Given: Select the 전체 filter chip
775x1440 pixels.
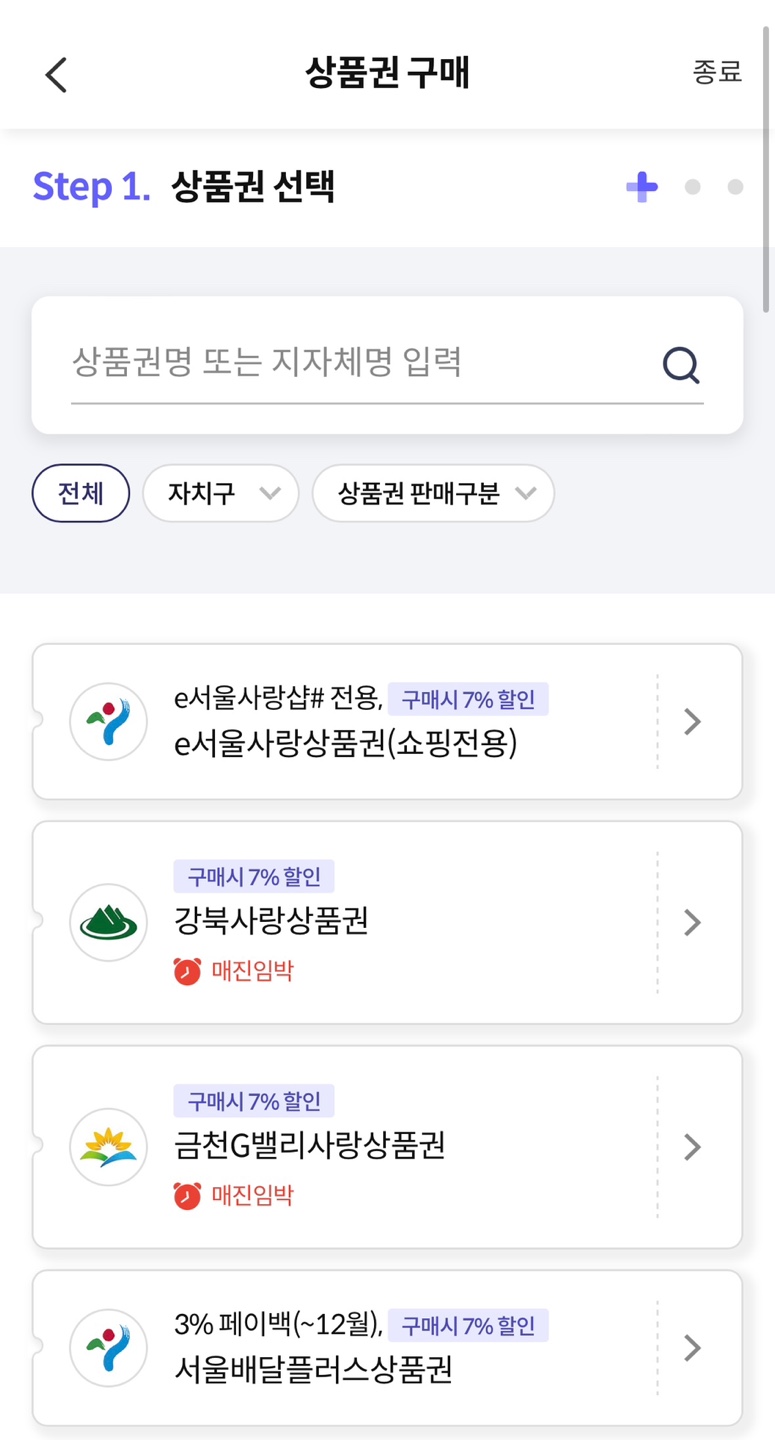Looking at the screenshot, I should (x=80, y=493).
